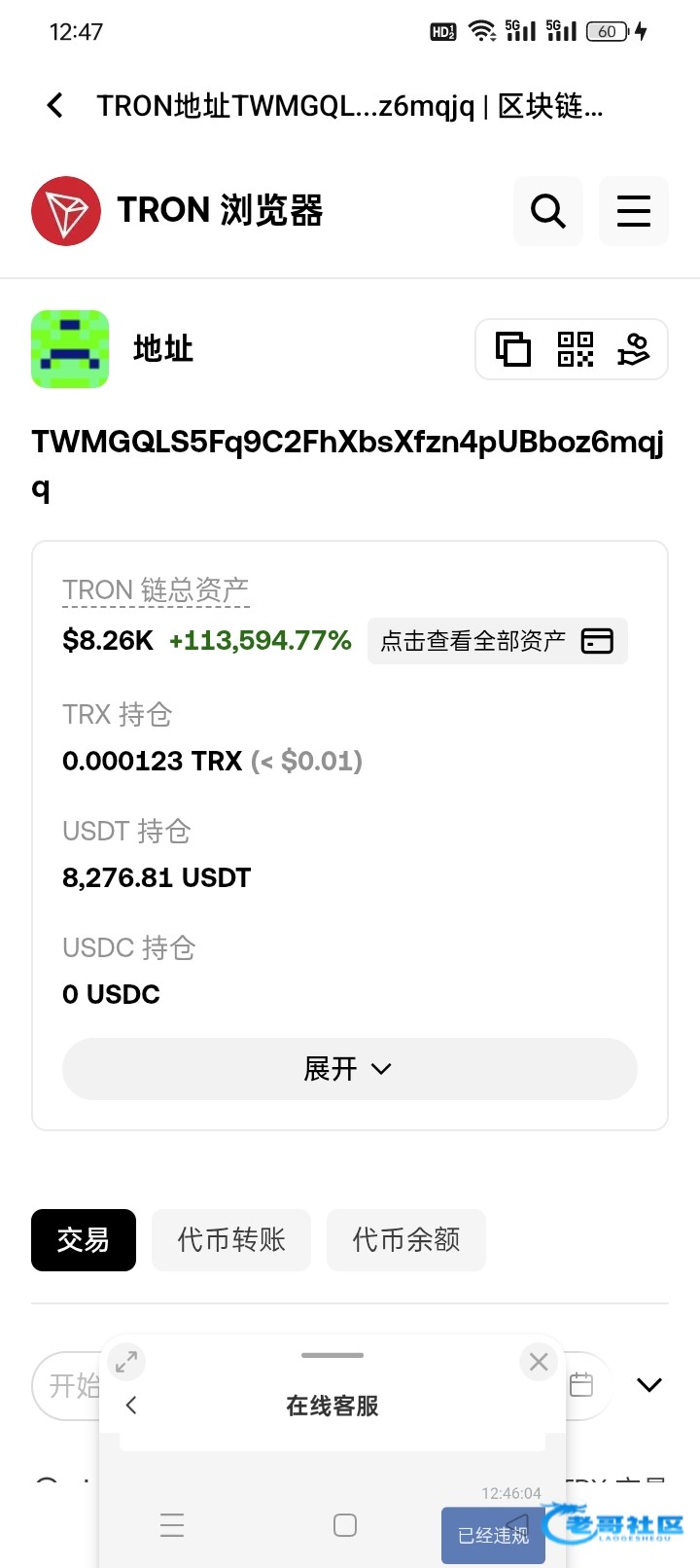Open the hamburger menu
Viewport: 700px width, 1568px height.
point(634,211)
